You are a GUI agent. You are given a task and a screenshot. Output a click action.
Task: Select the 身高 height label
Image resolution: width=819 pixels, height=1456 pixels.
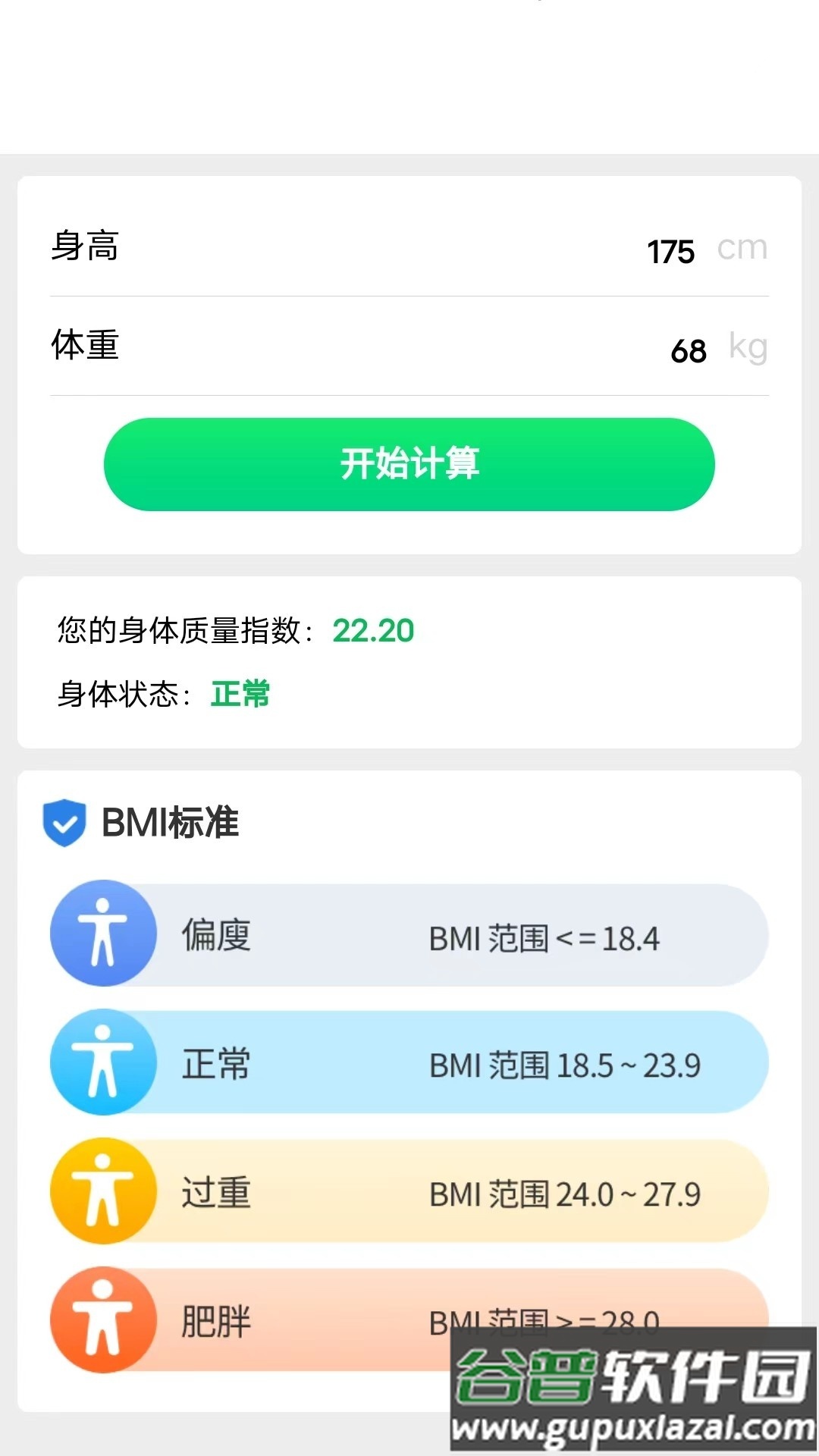(x=84, y=246)
